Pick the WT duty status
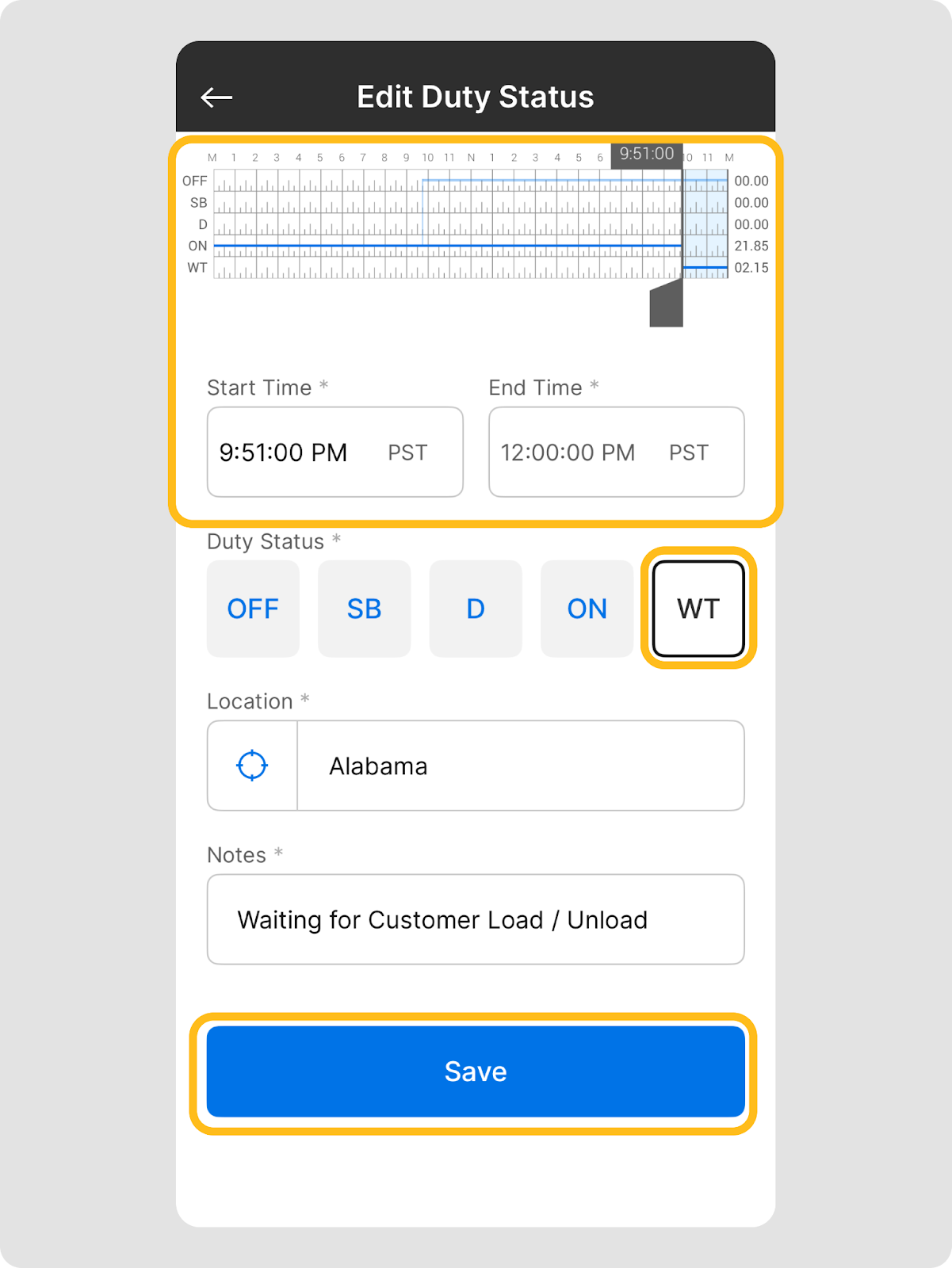The height and width of the screenshot is (1268, 952). coord(698,609)
